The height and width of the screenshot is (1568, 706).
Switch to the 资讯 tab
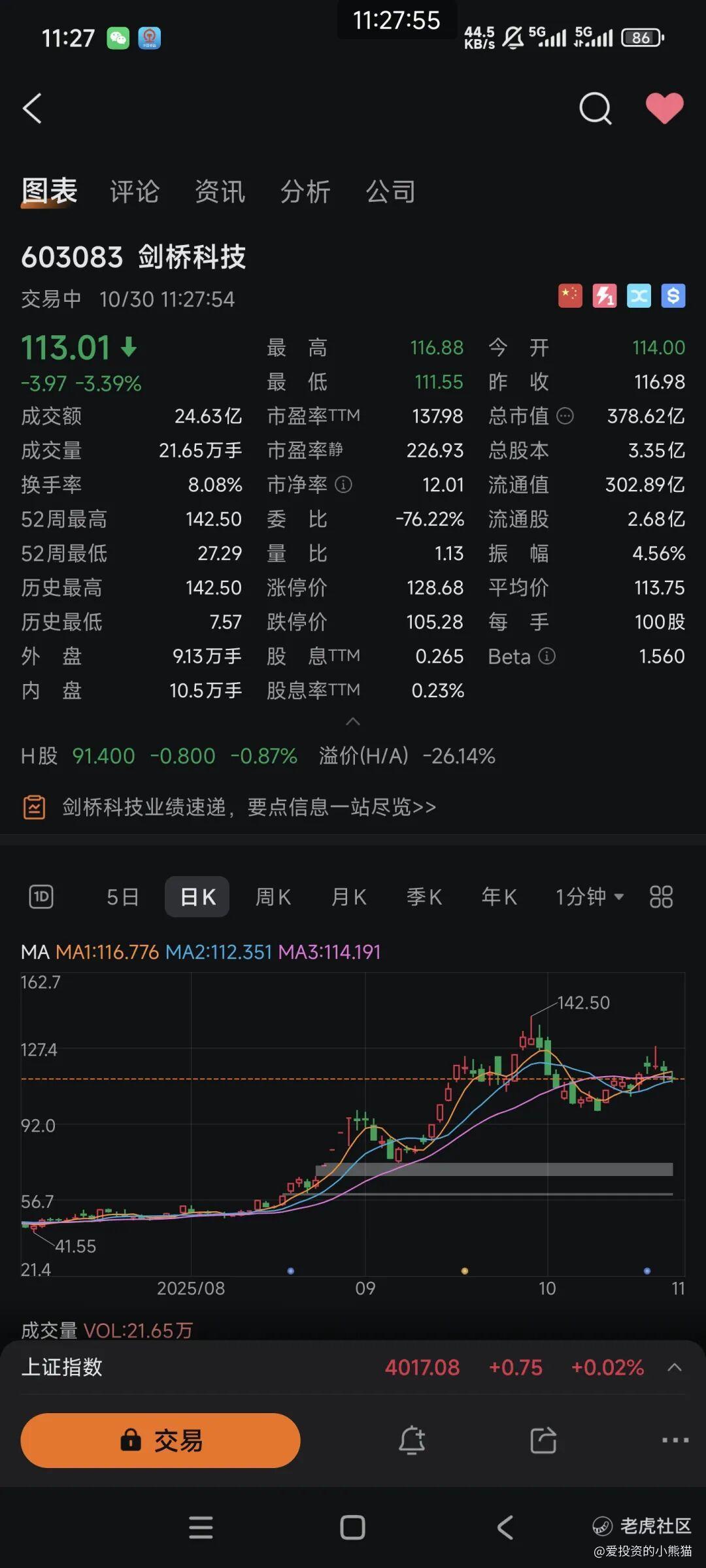[220, 192]
